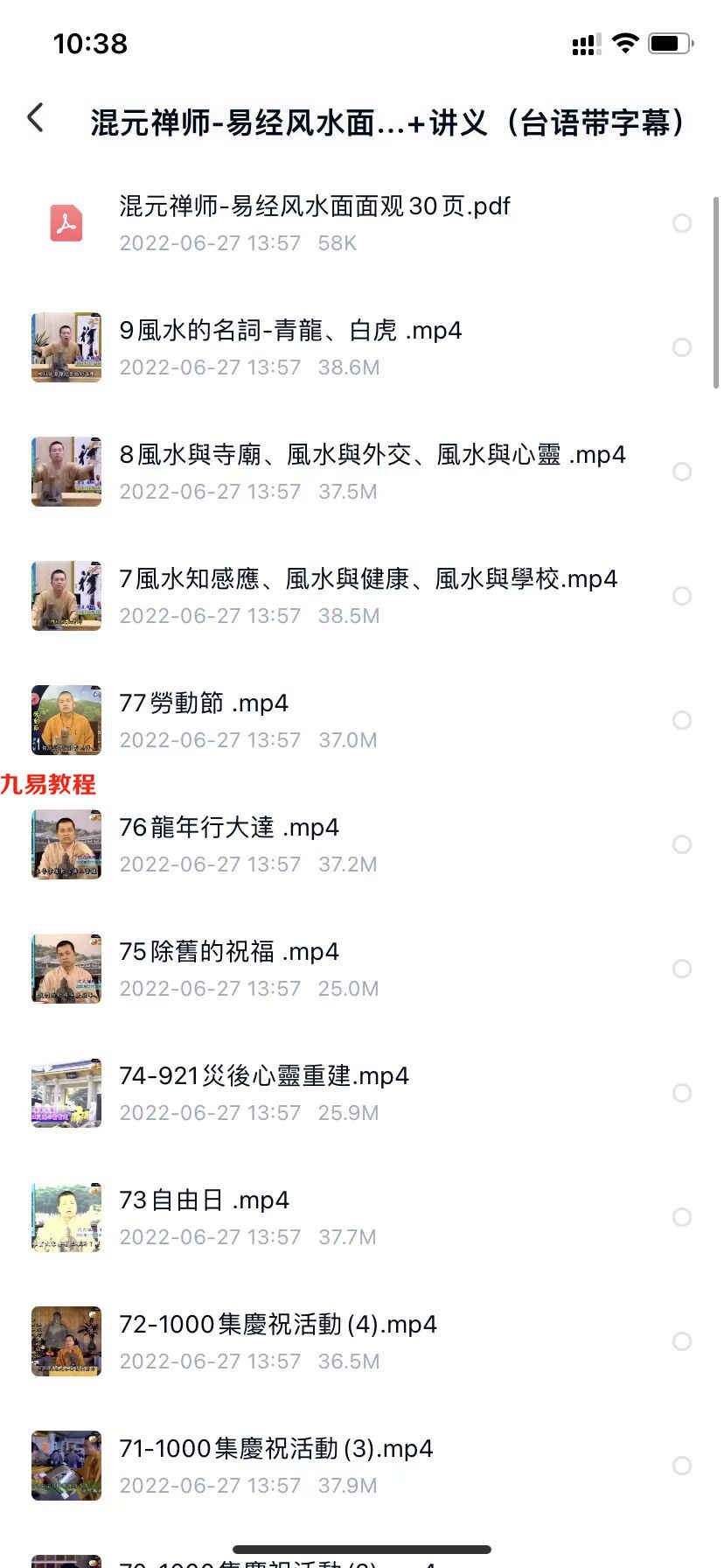Image resolution: width=724 pixels, height=1568 pixels.
Task: Open video 9 風水的名詞-青龍、白虎
Action: click(x=362, y=347)
